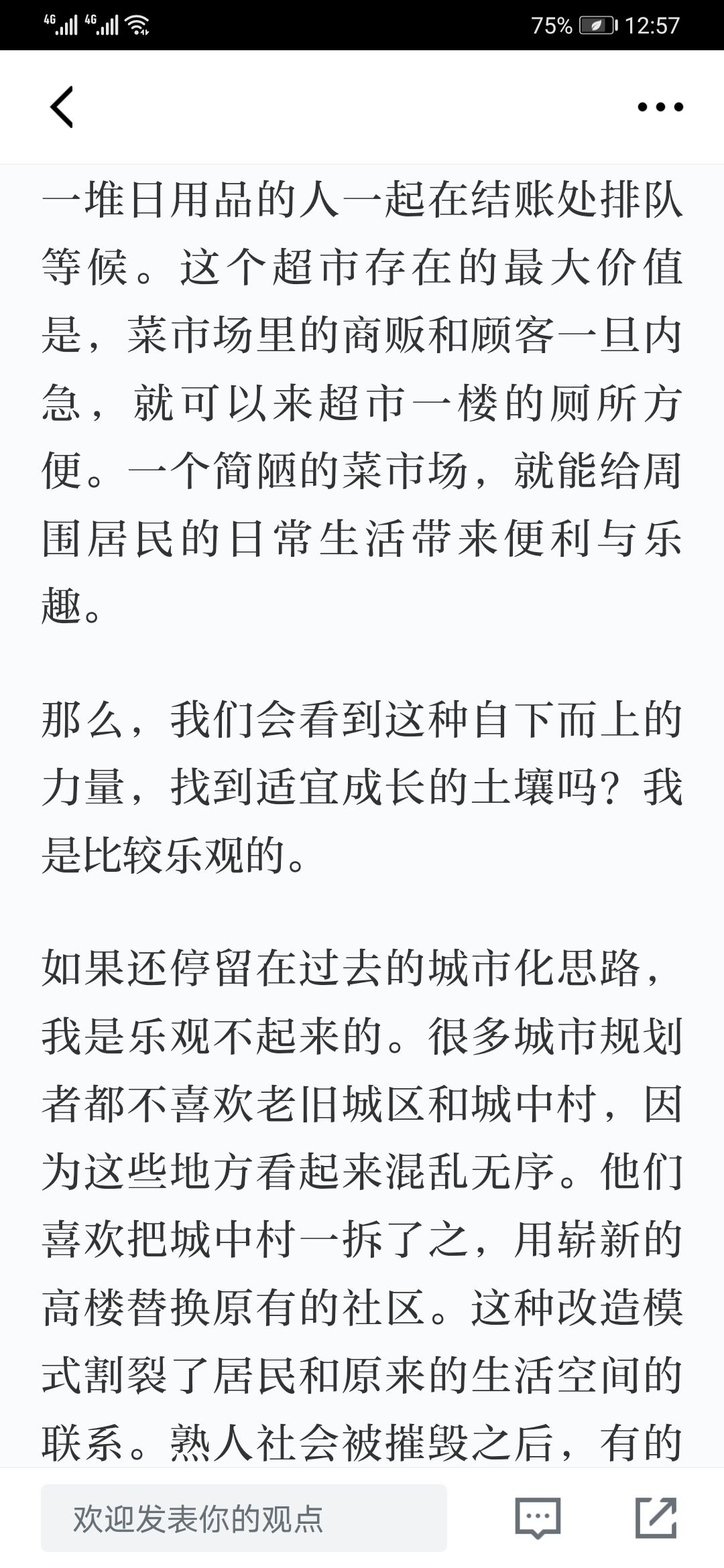Tap the 欢迎发表你的观点 comment box
Image resolution: width=724 pixels, height=1568 pixels.
244,1518
